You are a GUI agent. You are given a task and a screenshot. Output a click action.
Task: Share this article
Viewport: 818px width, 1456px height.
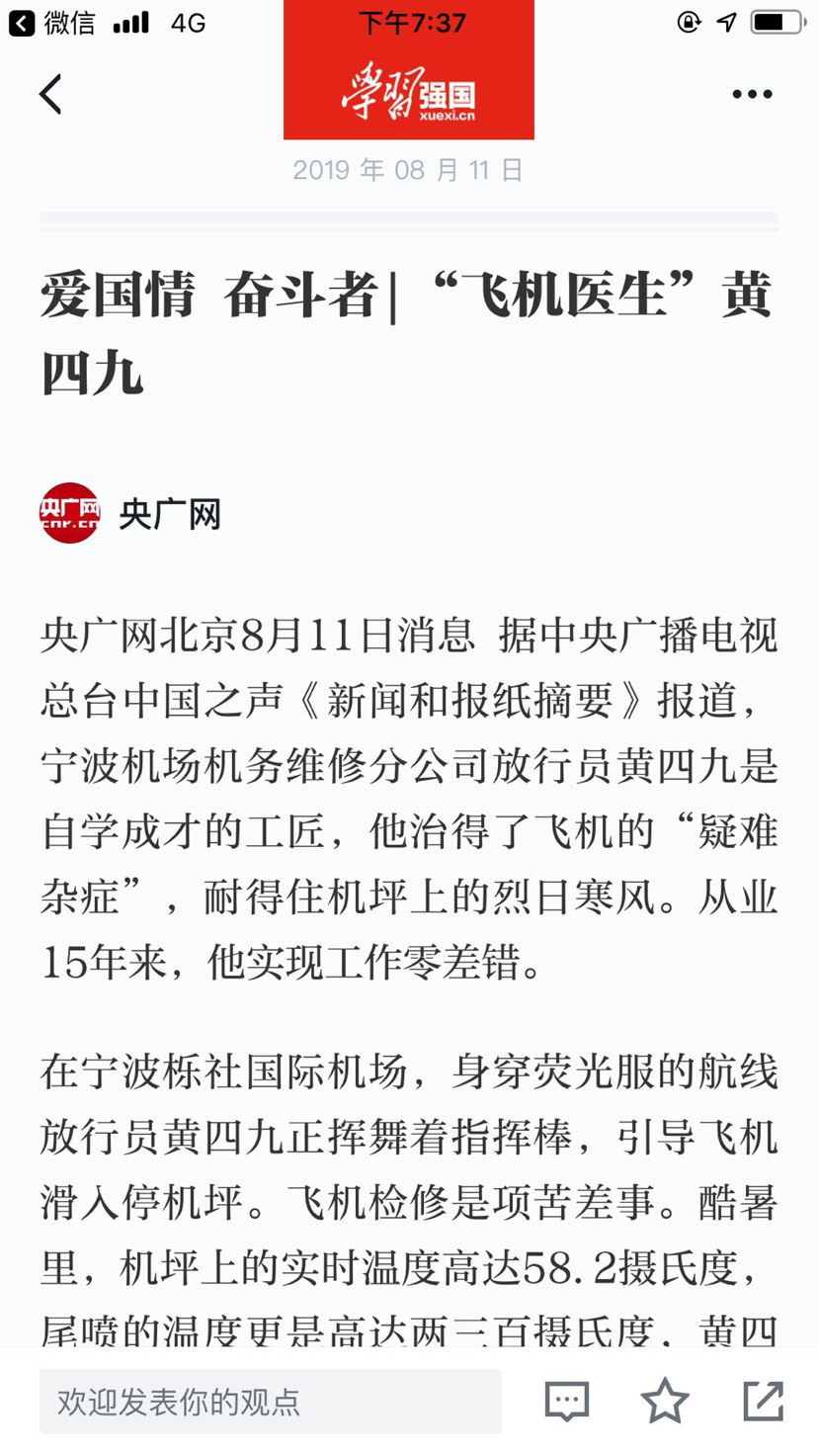pyautogui.click(x=763, y=1401)
